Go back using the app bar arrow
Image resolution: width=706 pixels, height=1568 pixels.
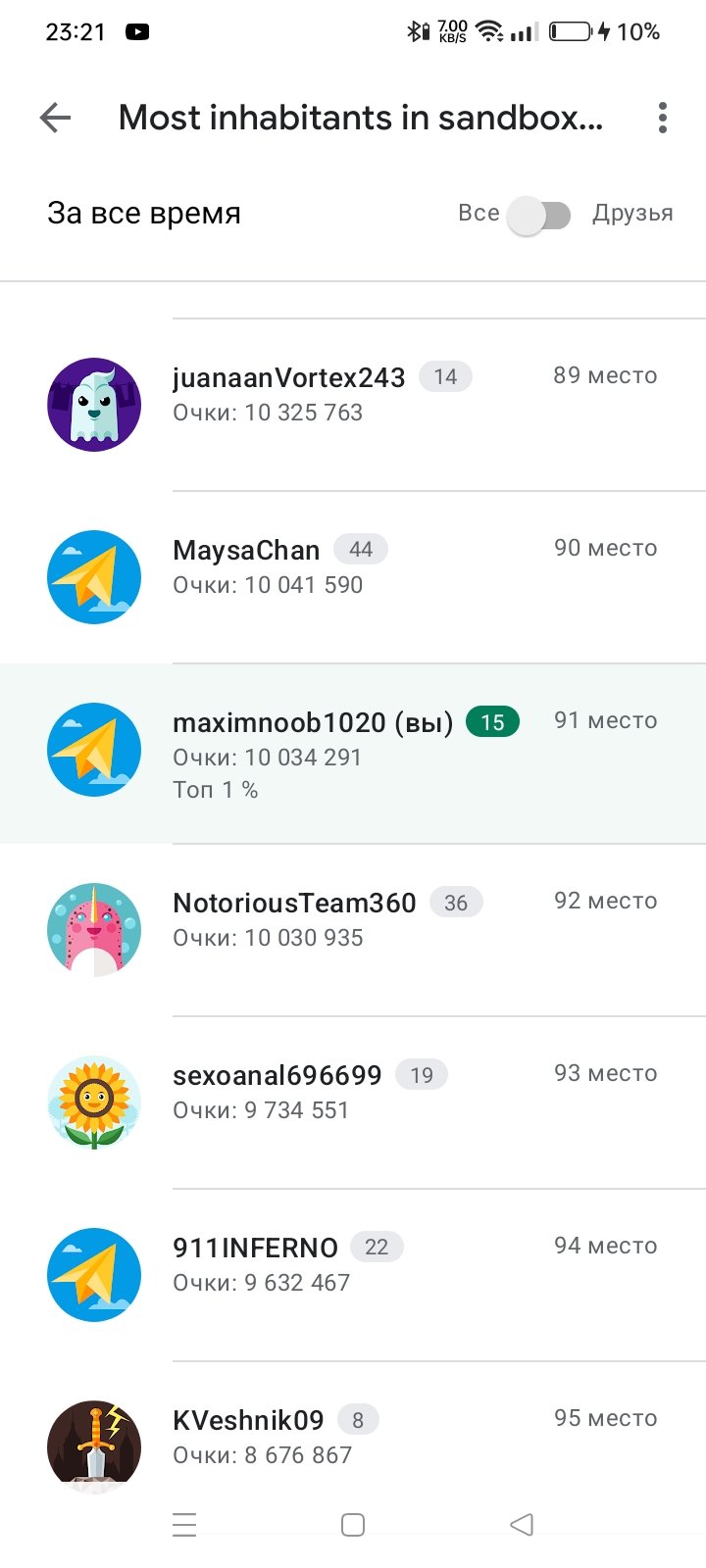point(55,119)
